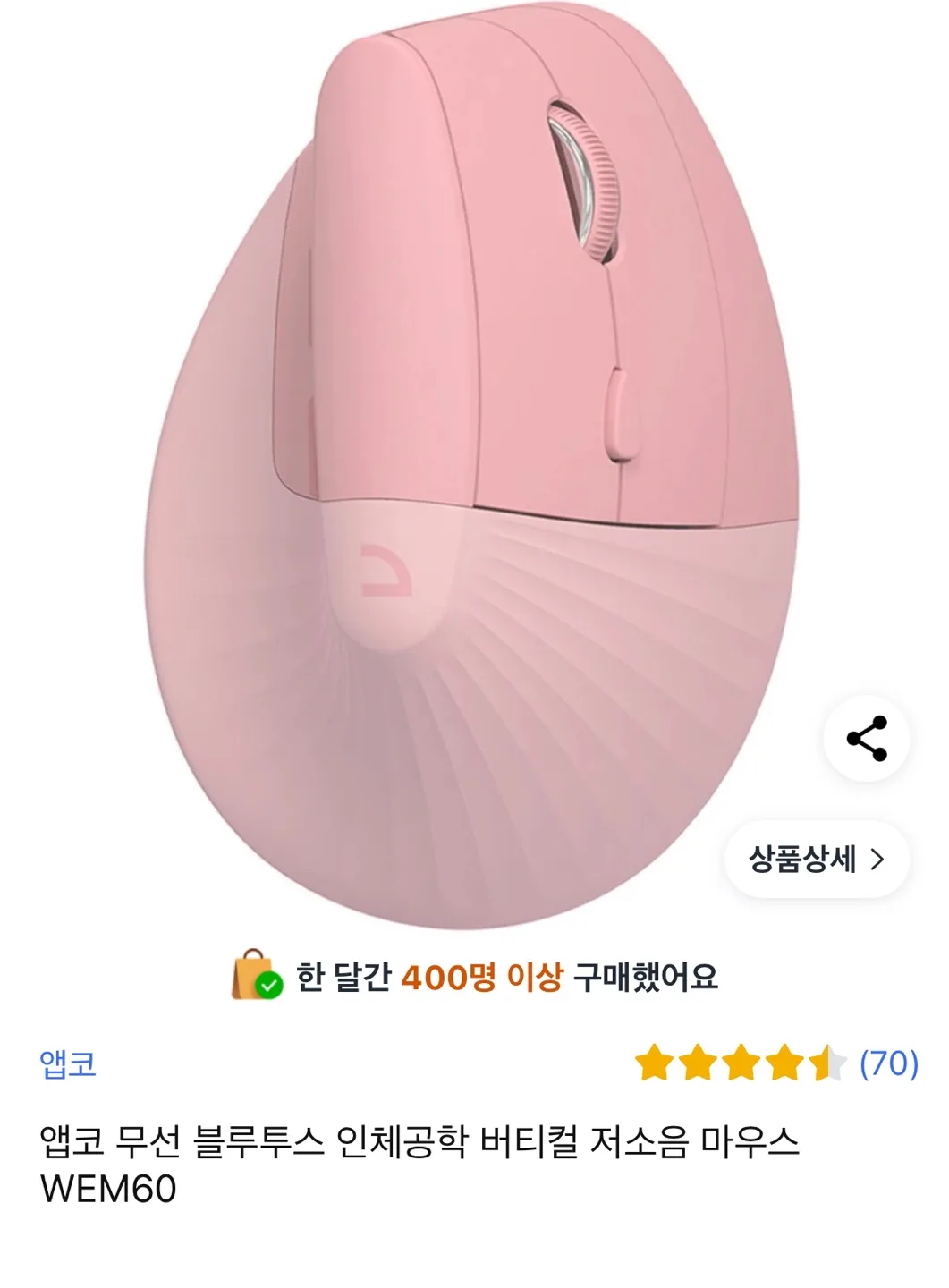Open the 앱코 brand link
949x1288 pixels.
pyautogui.click(x=68, y=1063)
